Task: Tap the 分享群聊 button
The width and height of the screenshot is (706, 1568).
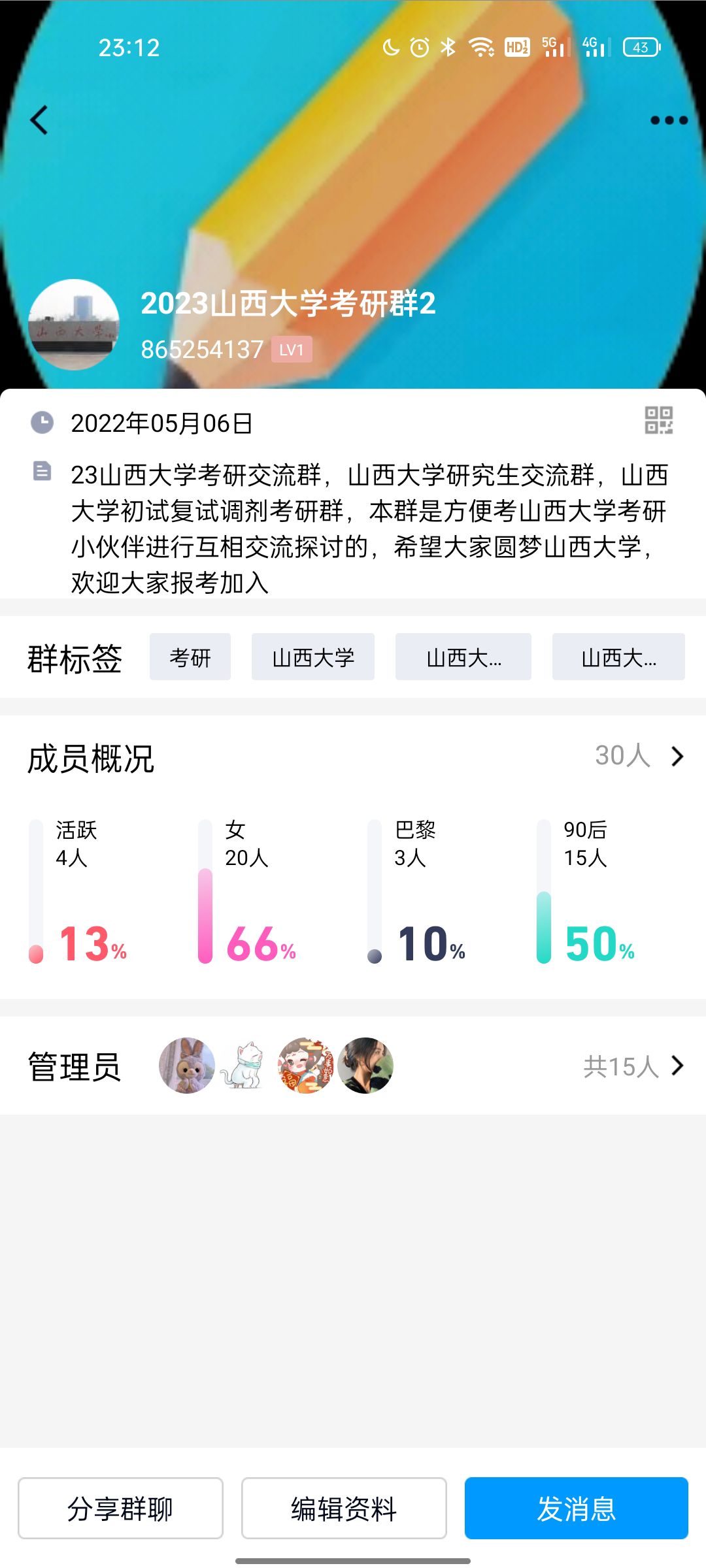Action: click(x=120, y=1509)
